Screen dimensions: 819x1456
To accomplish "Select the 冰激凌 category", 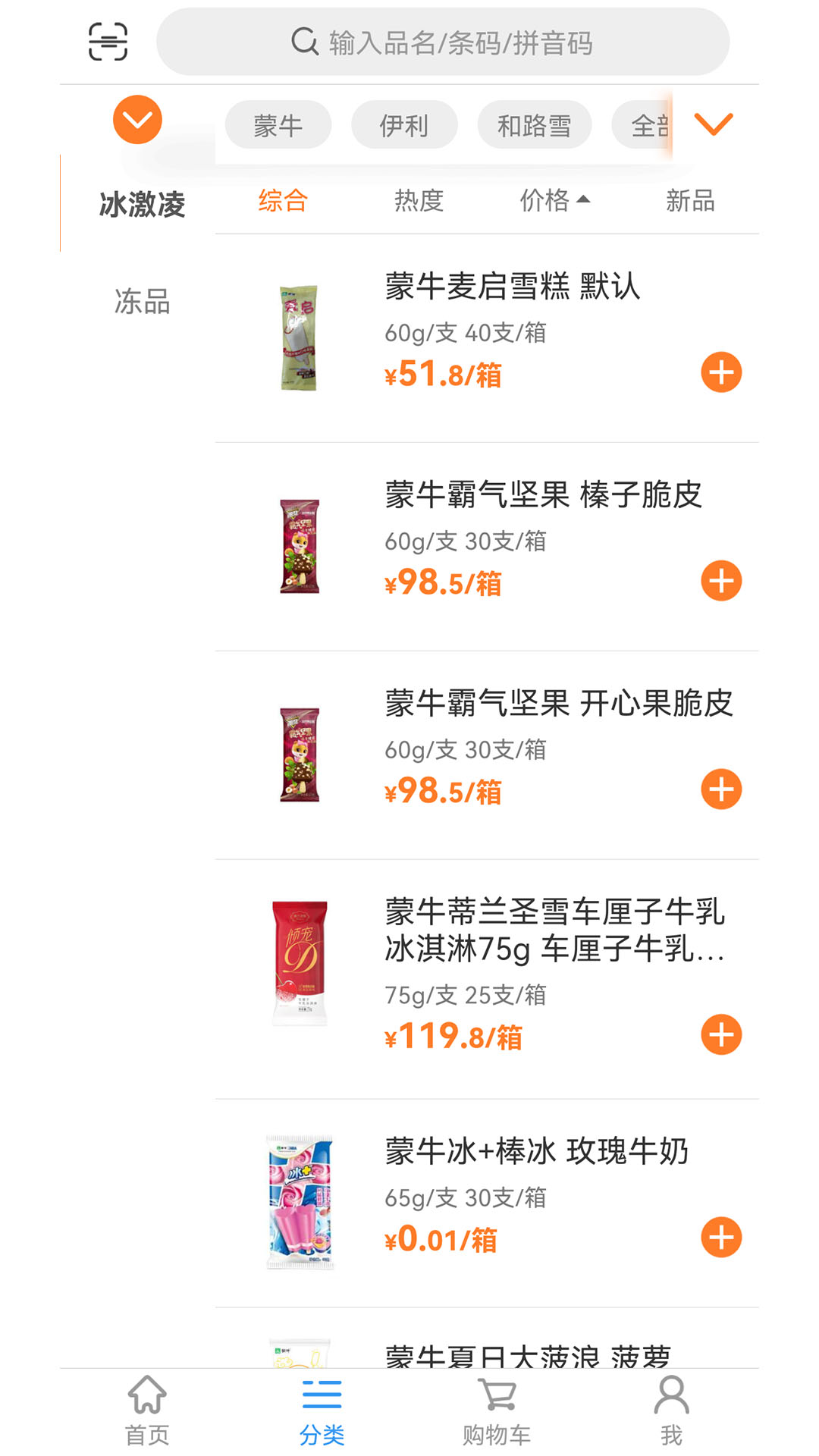I will pyautogui.click(x=142, y=205).
